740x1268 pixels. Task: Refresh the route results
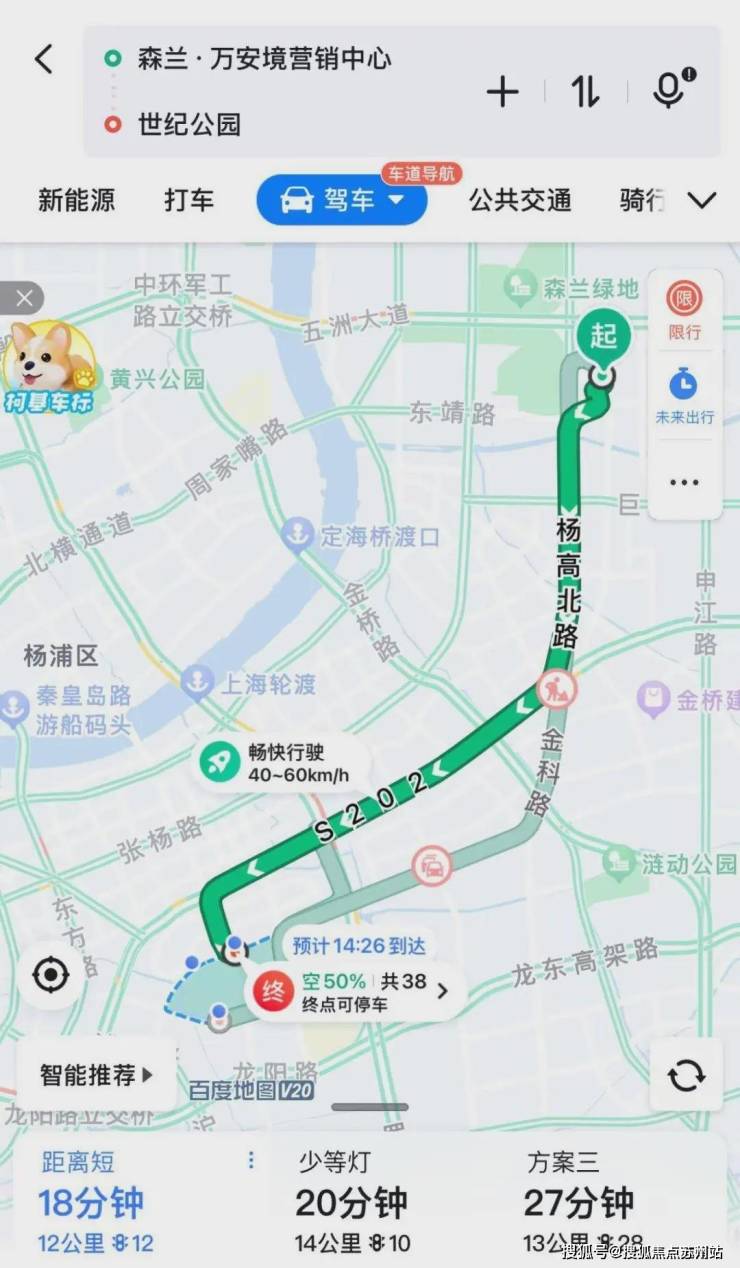click(686, 1075)
